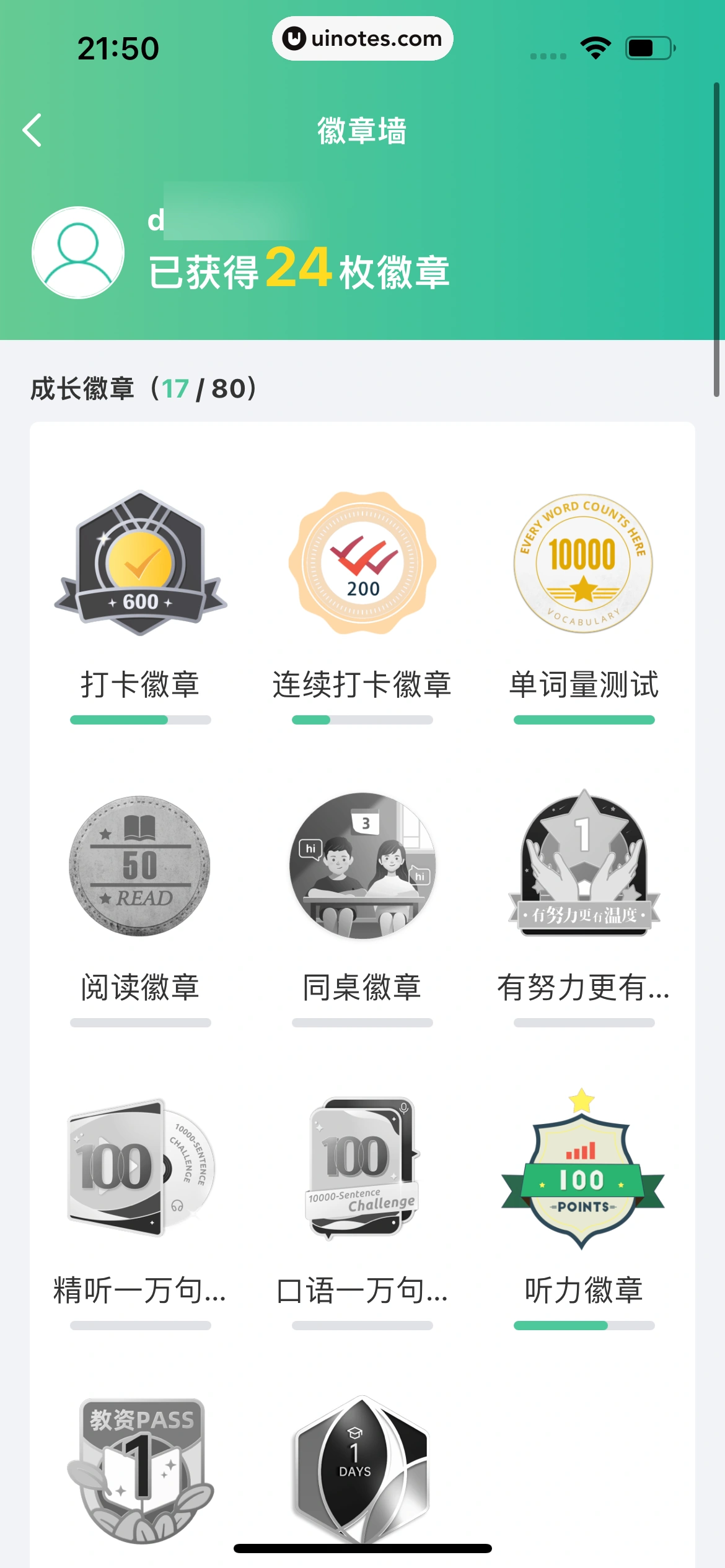
Task: Tap the 打卡徽章 progress bar
Action: click(x=140, y=720)
